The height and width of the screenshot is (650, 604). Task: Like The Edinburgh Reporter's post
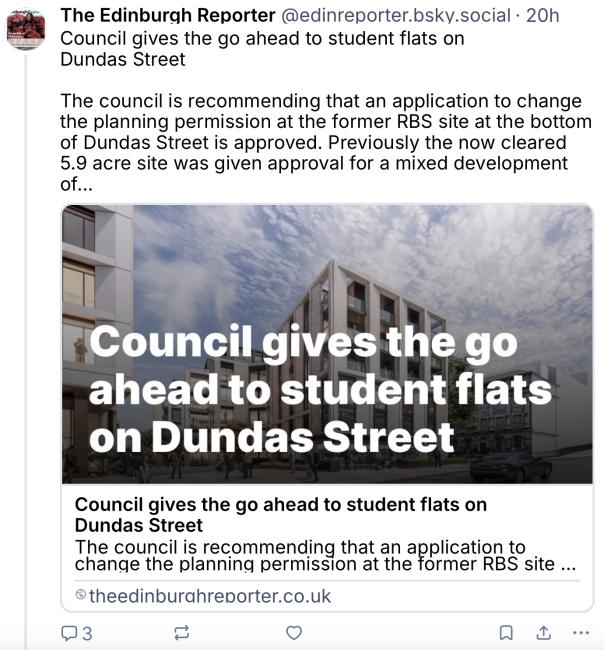294,633
